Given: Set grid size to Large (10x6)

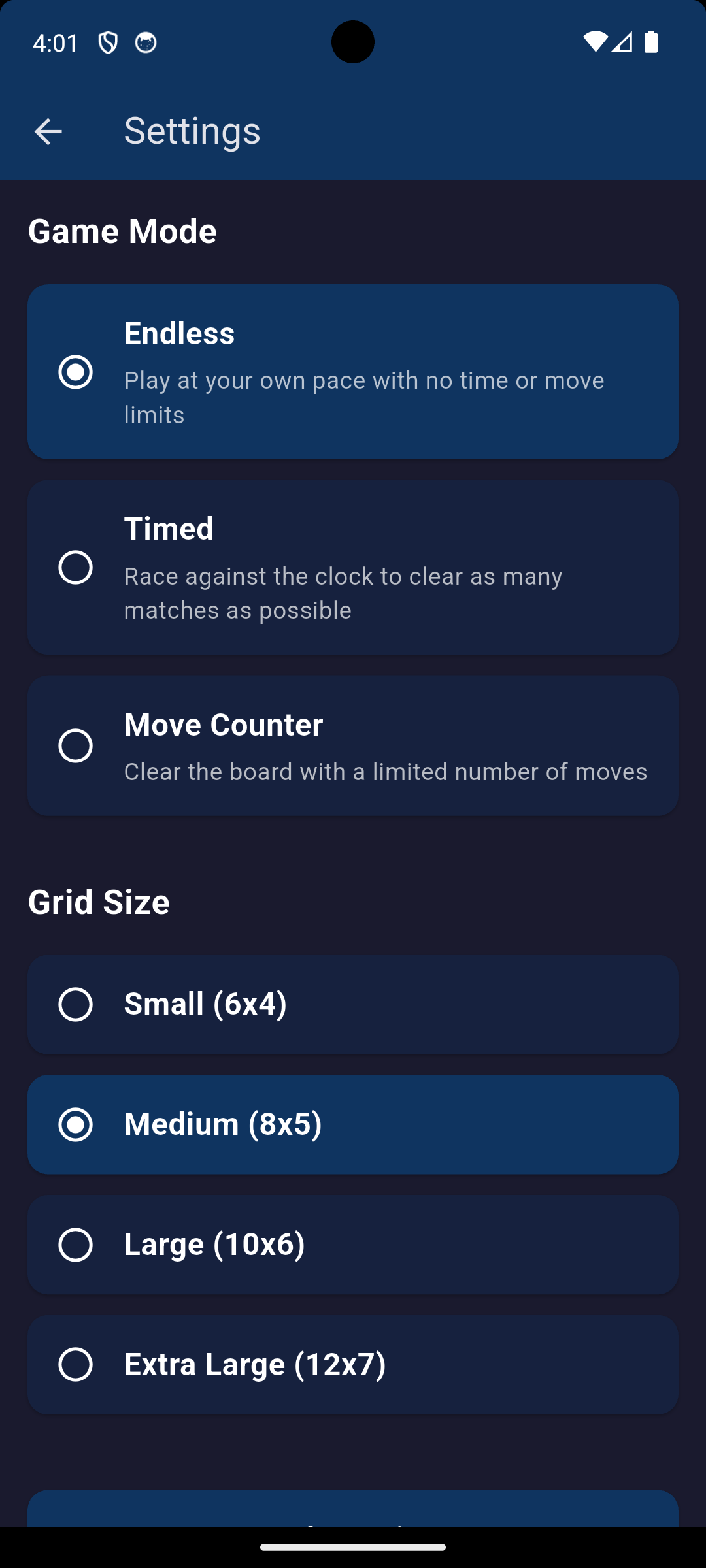Looking at the screenshot, I should 353,1245.
